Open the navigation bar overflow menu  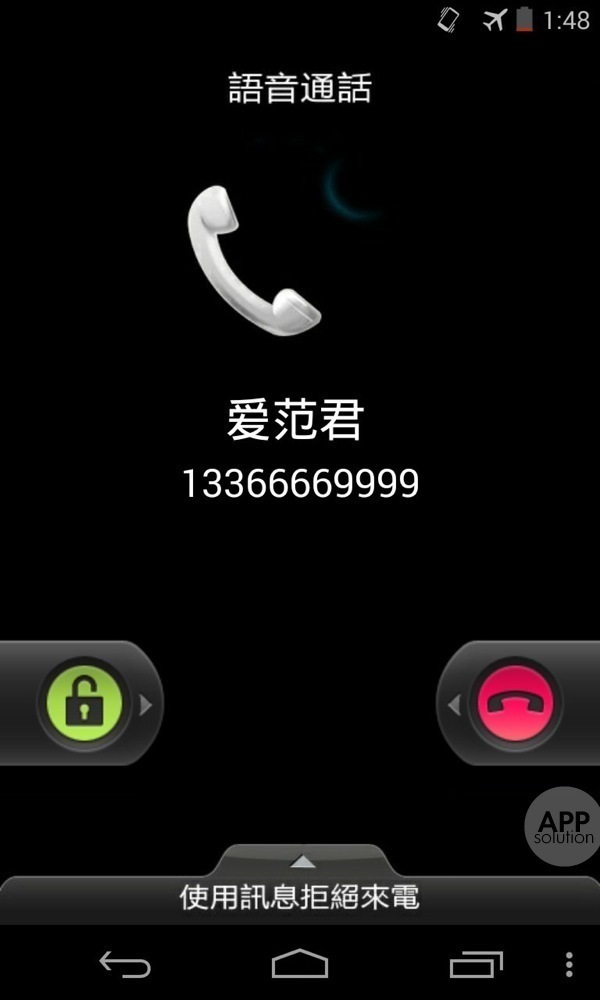(x=569, y=964)
